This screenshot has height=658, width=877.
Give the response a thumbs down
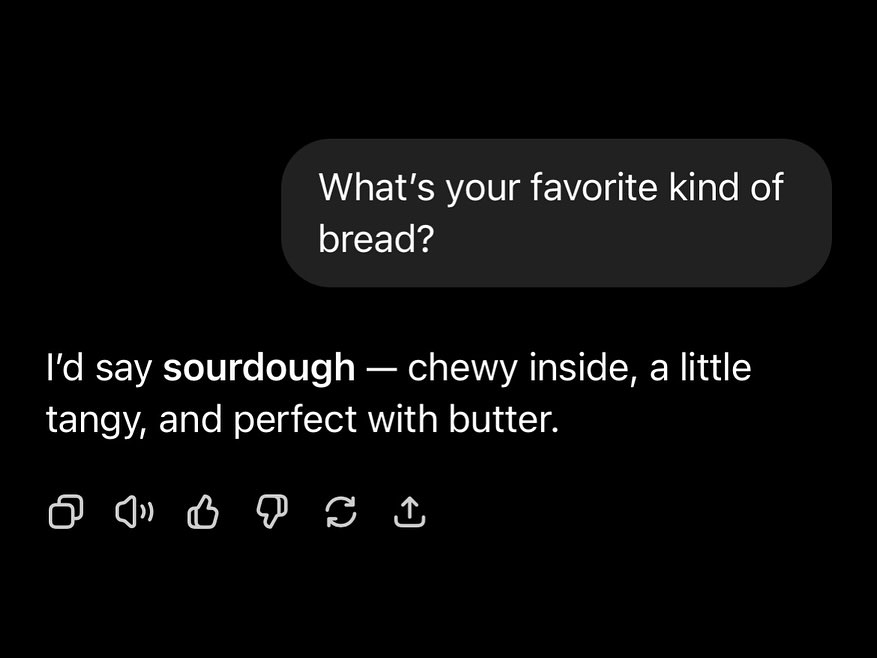coord(271,513)
